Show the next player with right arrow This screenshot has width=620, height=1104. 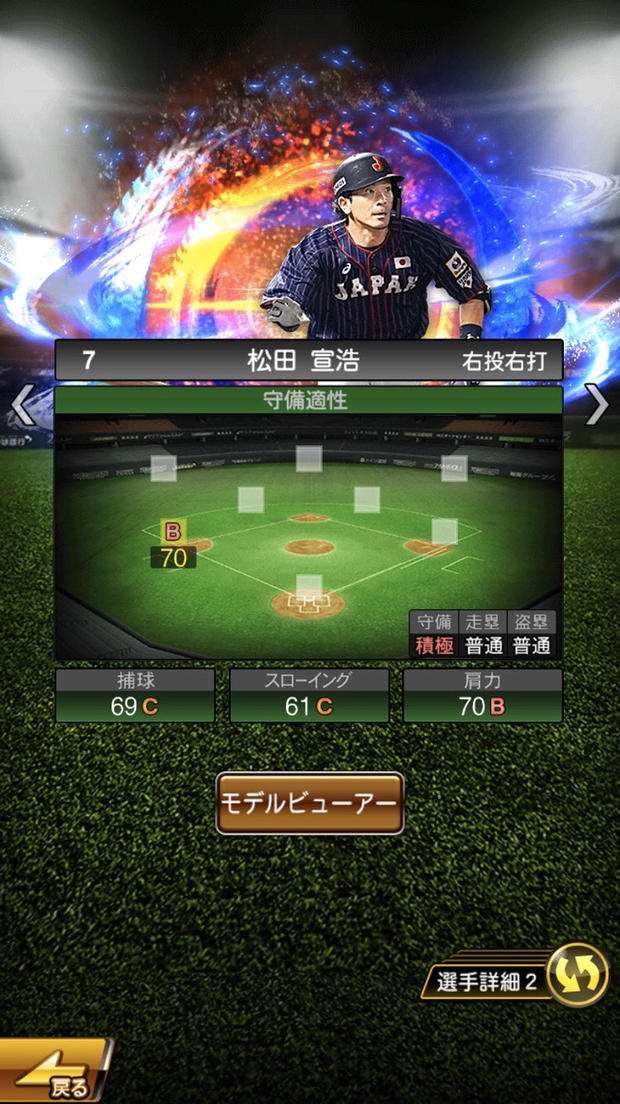tap(597, 405)
